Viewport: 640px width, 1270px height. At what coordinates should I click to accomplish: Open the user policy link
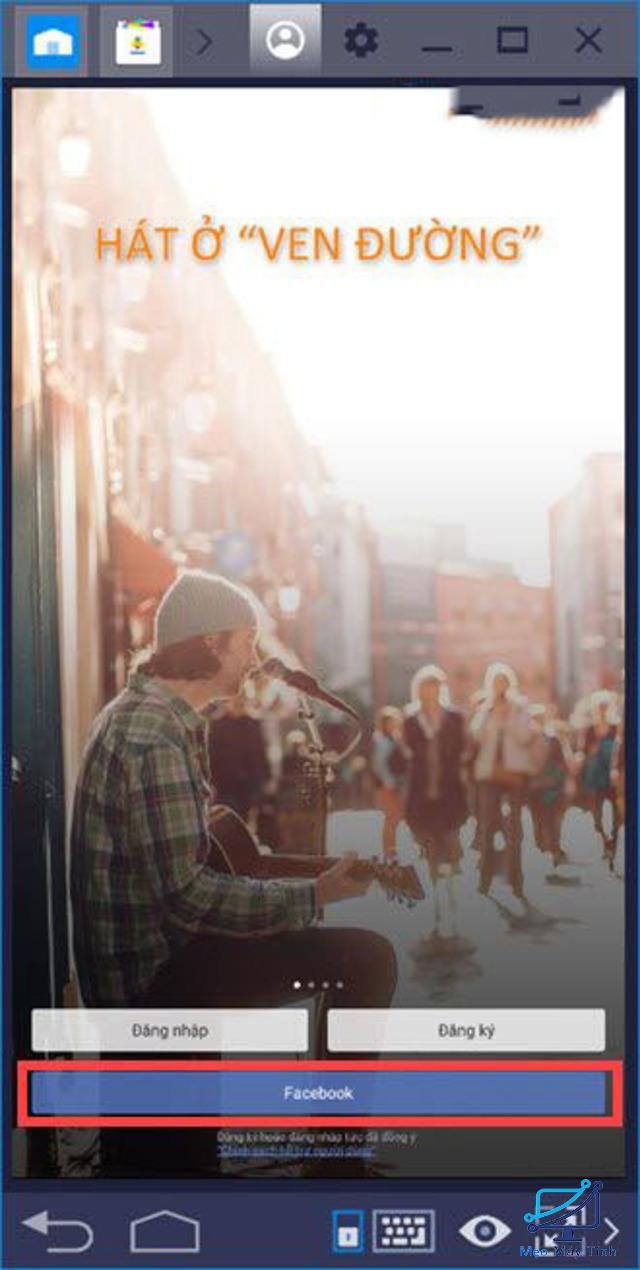(298, 1151)
